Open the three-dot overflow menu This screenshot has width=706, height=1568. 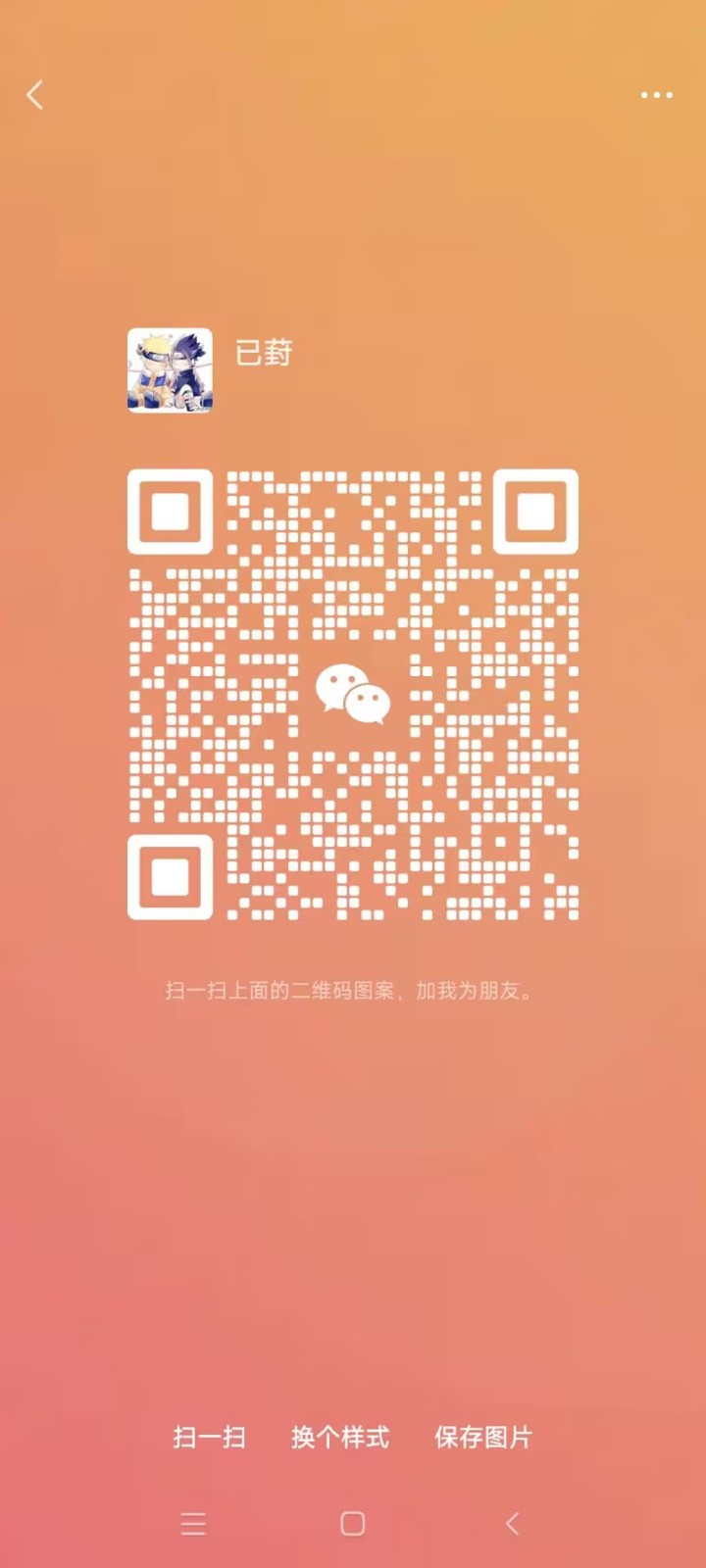656,95
